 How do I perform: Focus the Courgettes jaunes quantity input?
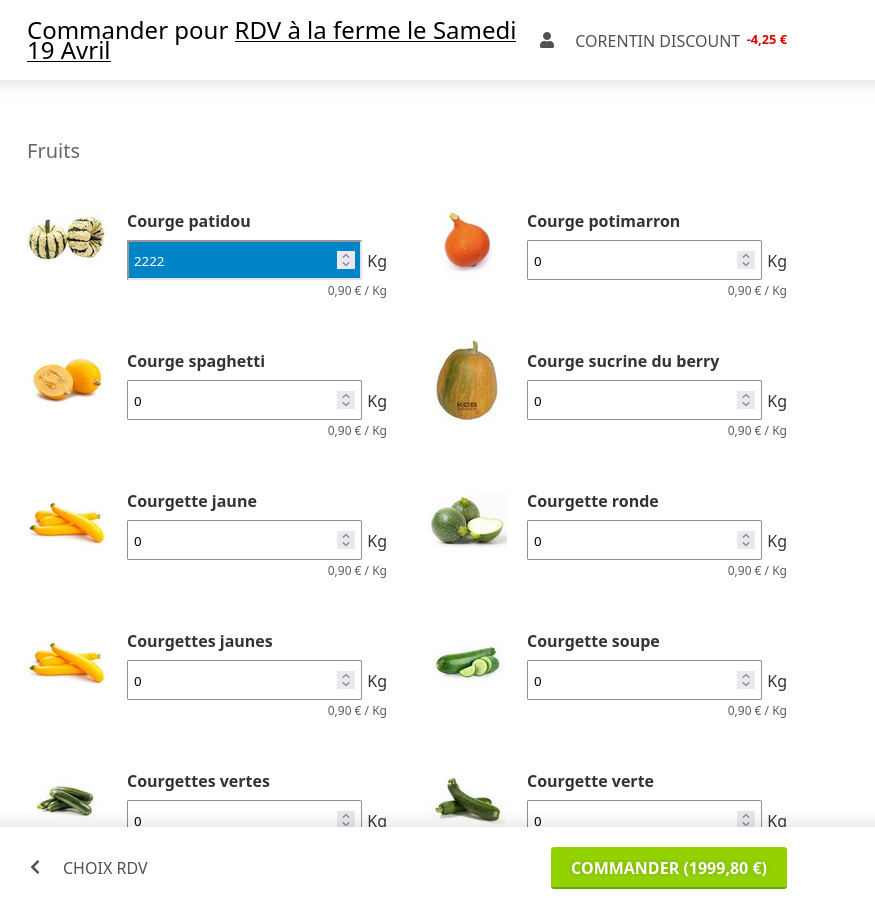[x=232, y=681]
